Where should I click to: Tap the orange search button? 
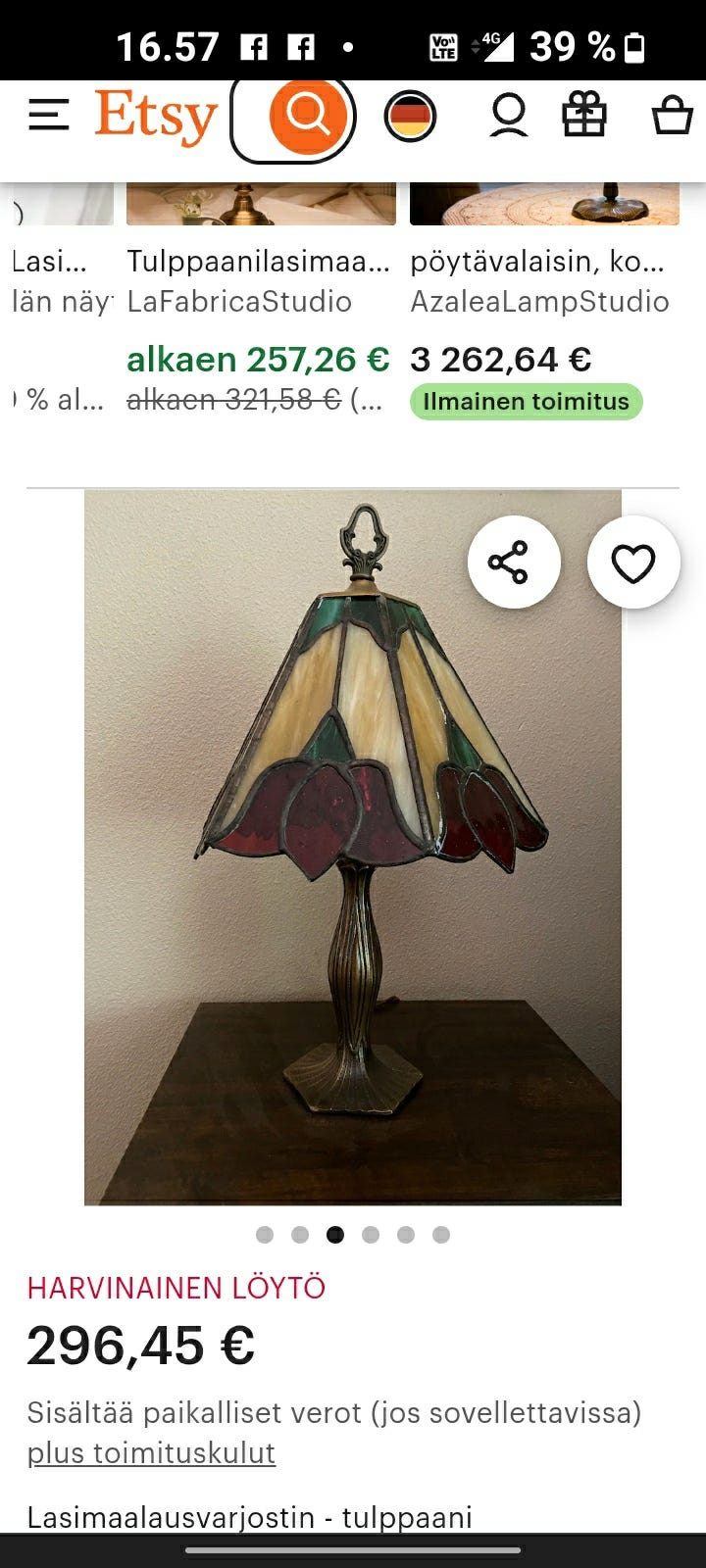[308, 117]
